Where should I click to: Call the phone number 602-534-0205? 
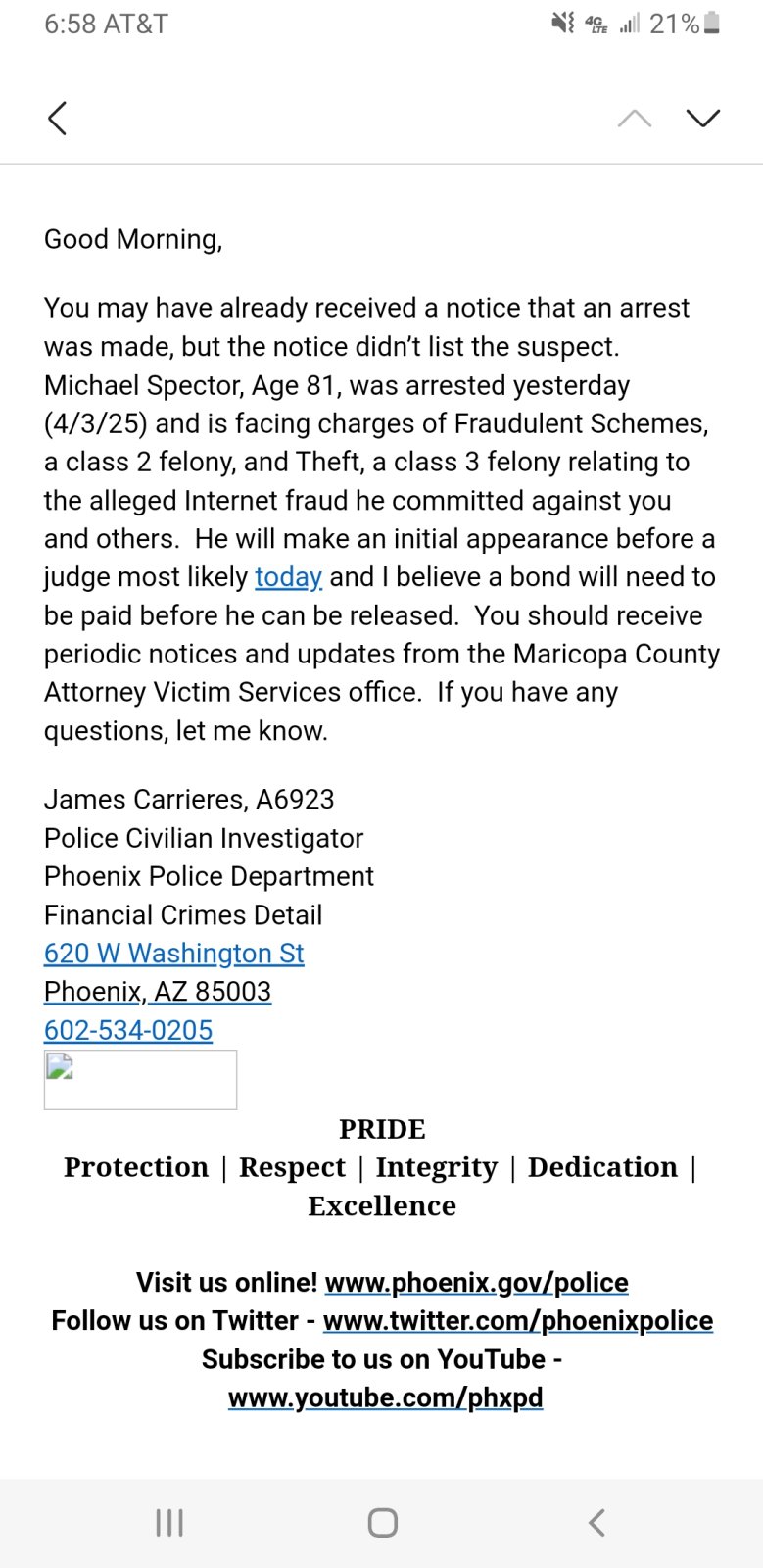128,1030
